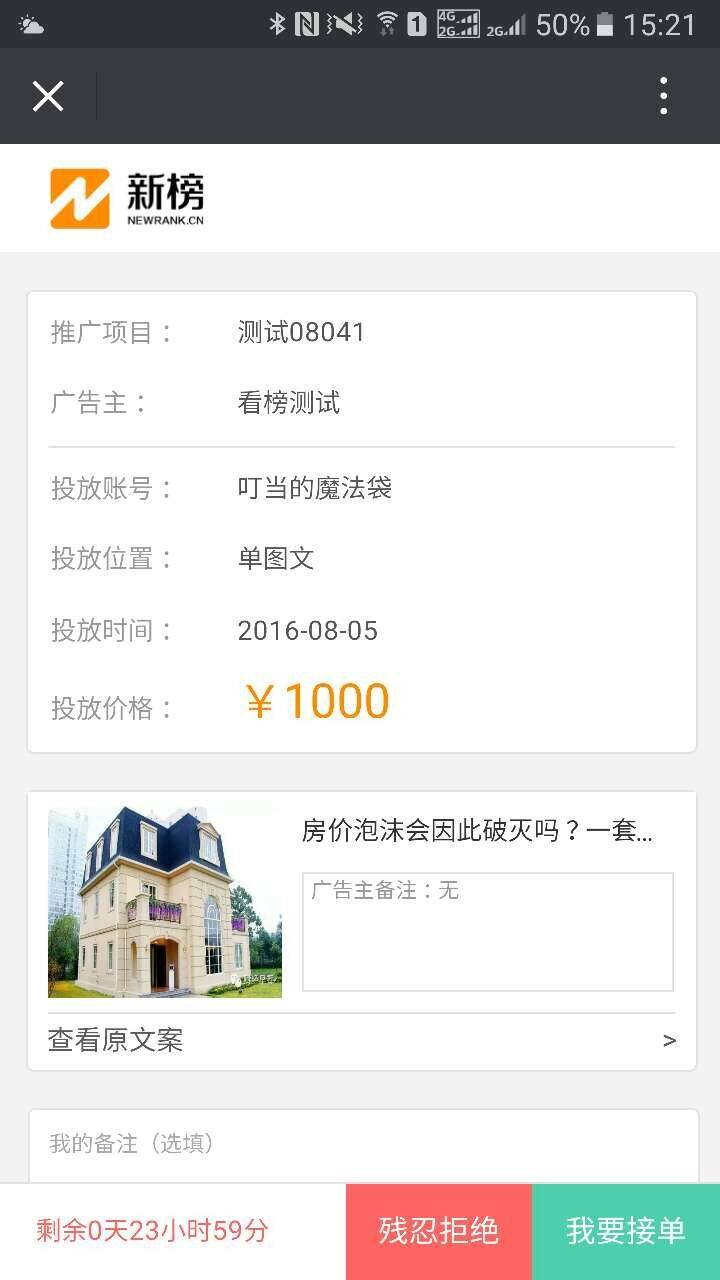Open the house article thumbnail
720x1280 pixels.
(165, 901)
